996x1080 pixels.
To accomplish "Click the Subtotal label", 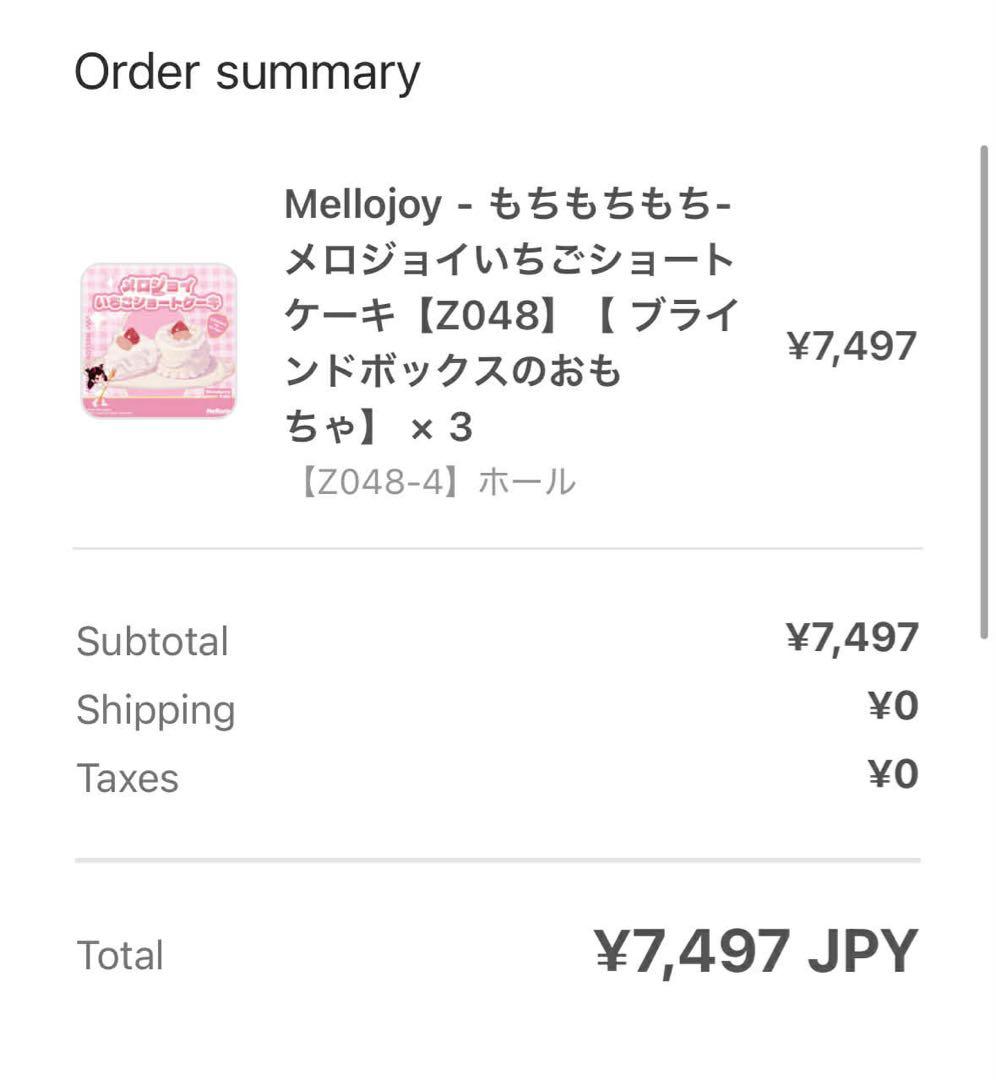I will click(x=152, y=641).
